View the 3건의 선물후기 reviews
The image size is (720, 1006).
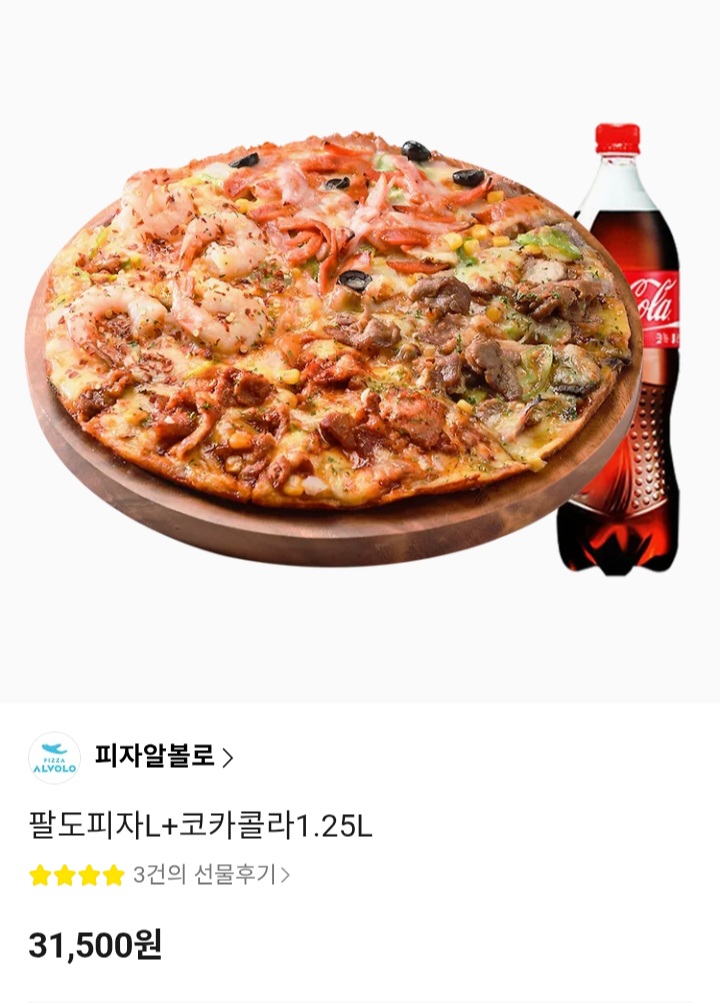pos(211,875)
